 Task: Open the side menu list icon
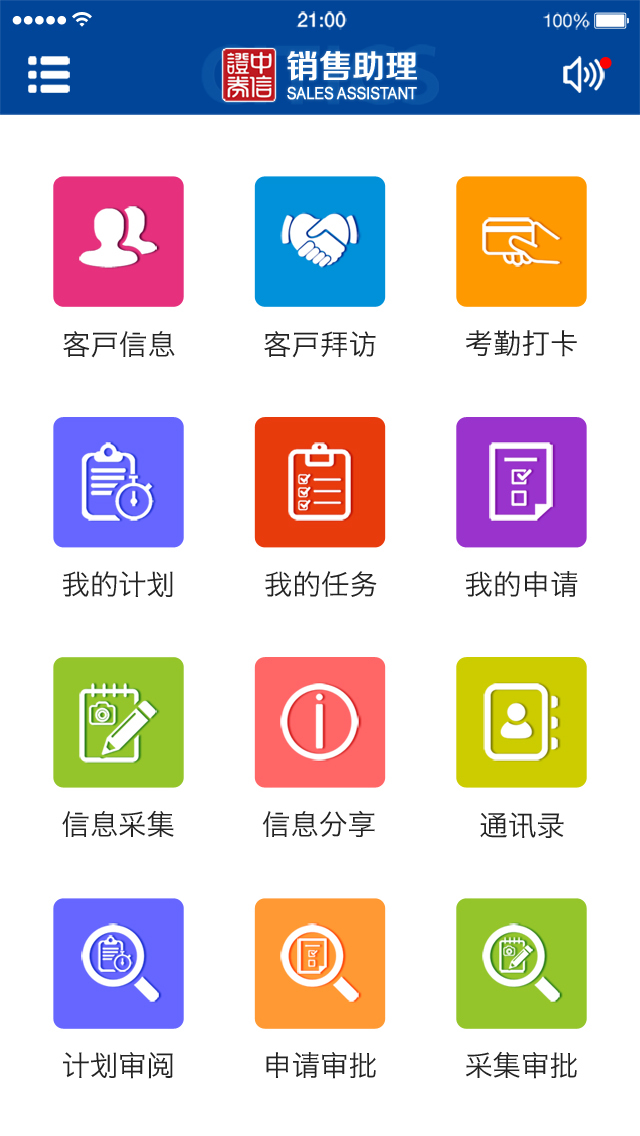pos(49,75)
